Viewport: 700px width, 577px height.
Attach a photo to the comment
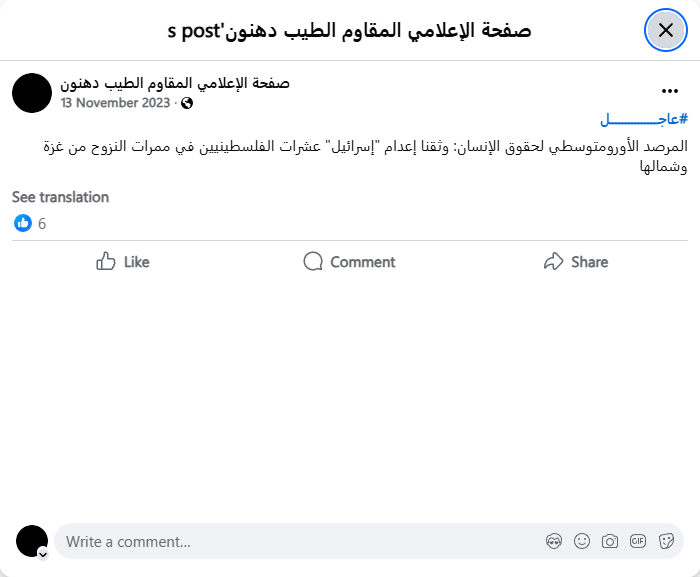610,541
